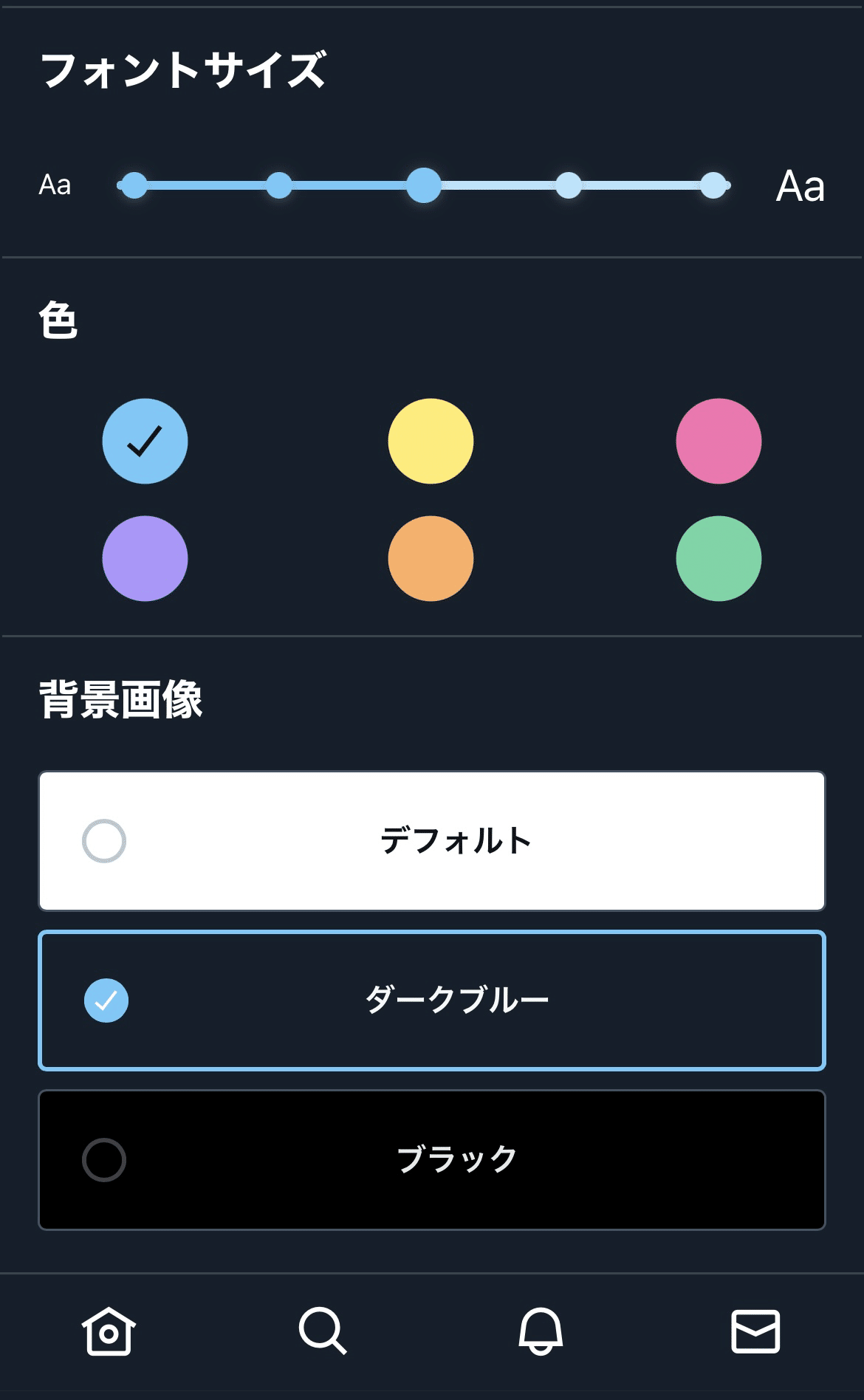Select the ブラック background radio button
864x1400 pixels.
tap(104, 1159)
